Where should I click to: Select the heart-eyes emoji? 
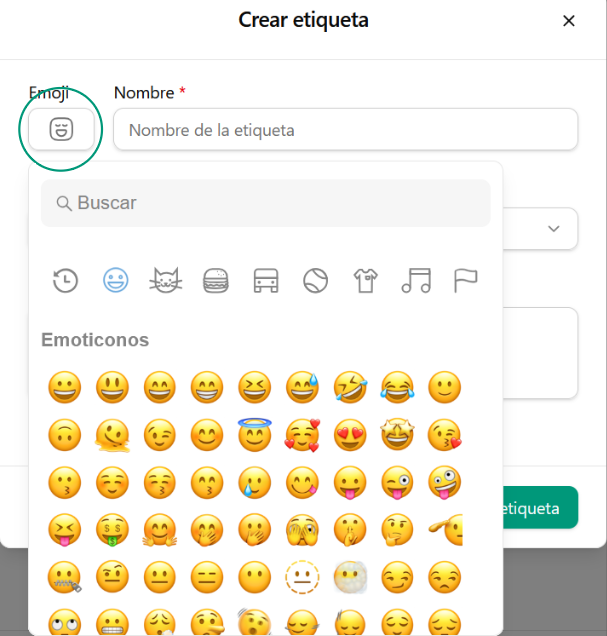[x=350, y=435]
